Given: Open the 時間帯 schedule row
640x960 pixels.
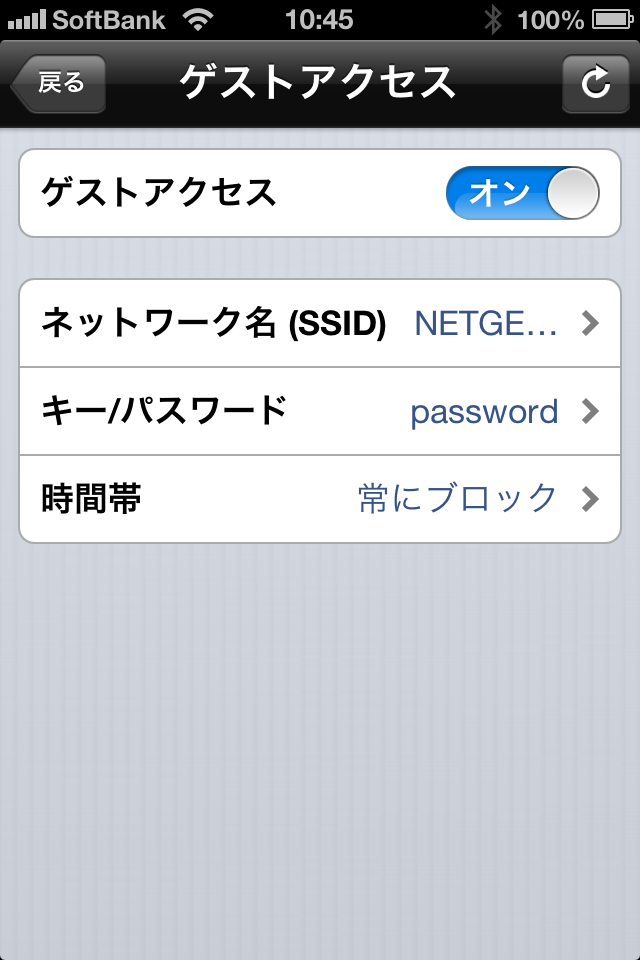Looking at the screenshot, I should (x=320, y=498).
